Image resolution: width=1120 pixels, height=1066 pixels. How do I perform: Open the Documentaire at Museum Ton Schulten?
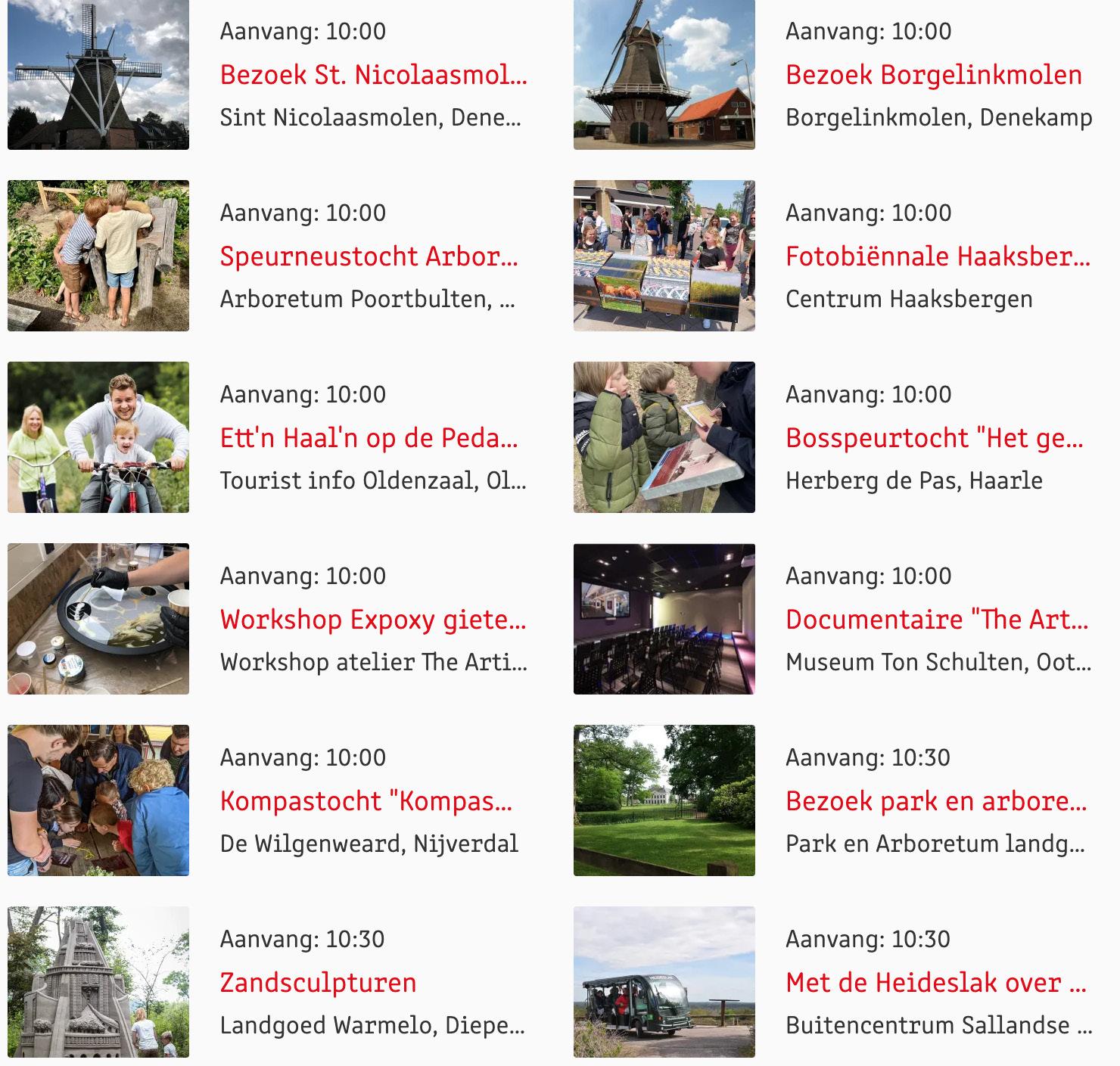click(936, 620)
